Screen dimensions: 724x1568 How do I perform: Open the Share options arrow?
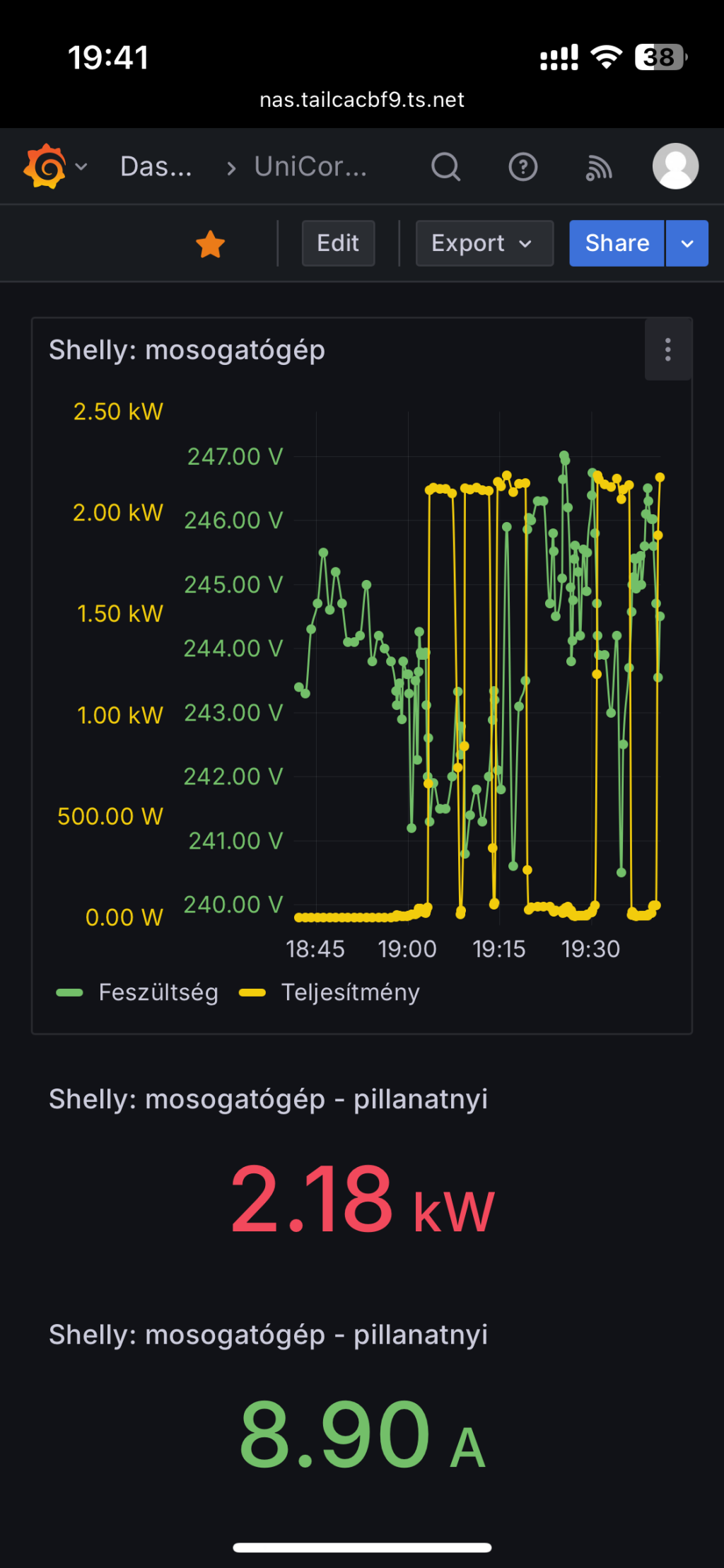click(687, 243)
